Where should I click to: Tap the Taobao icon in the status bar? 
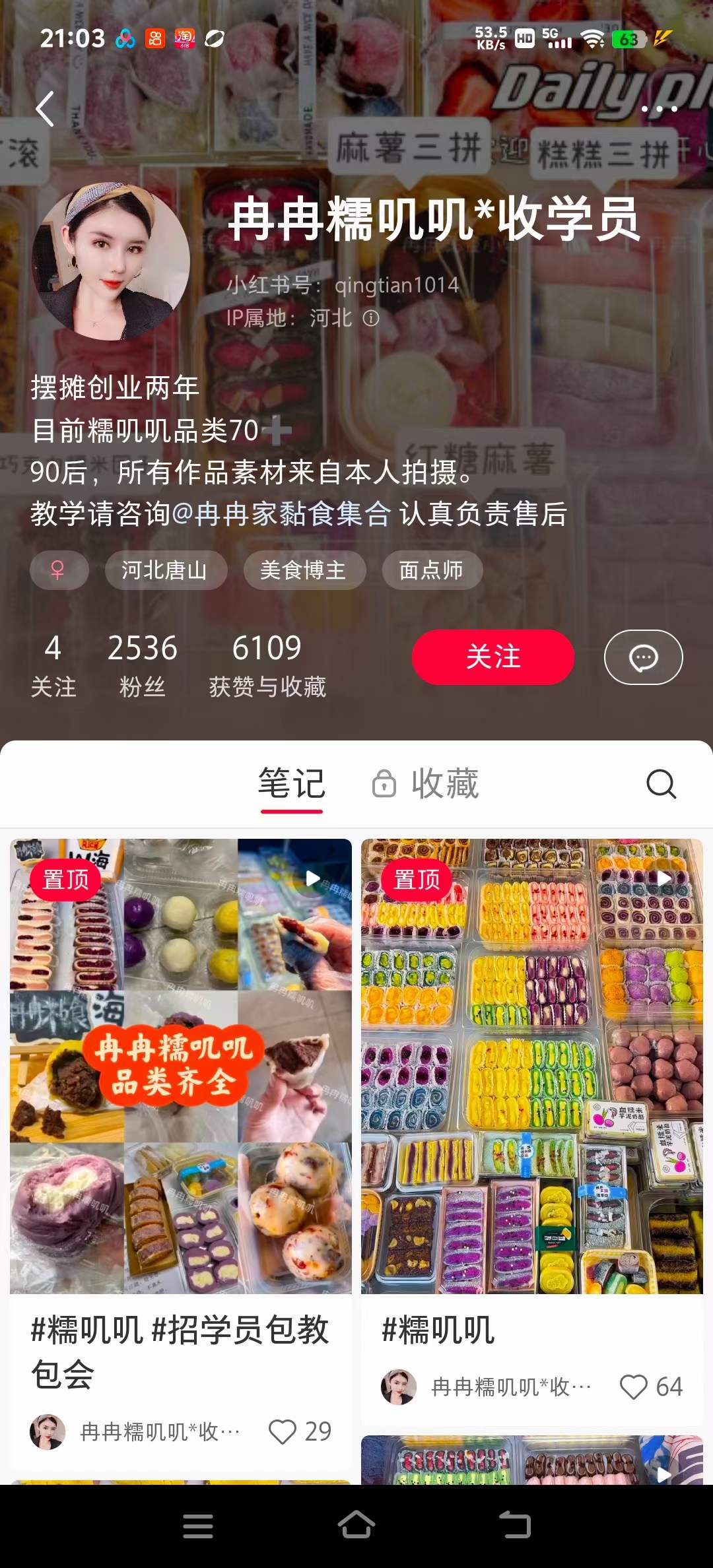click(184, 38)
